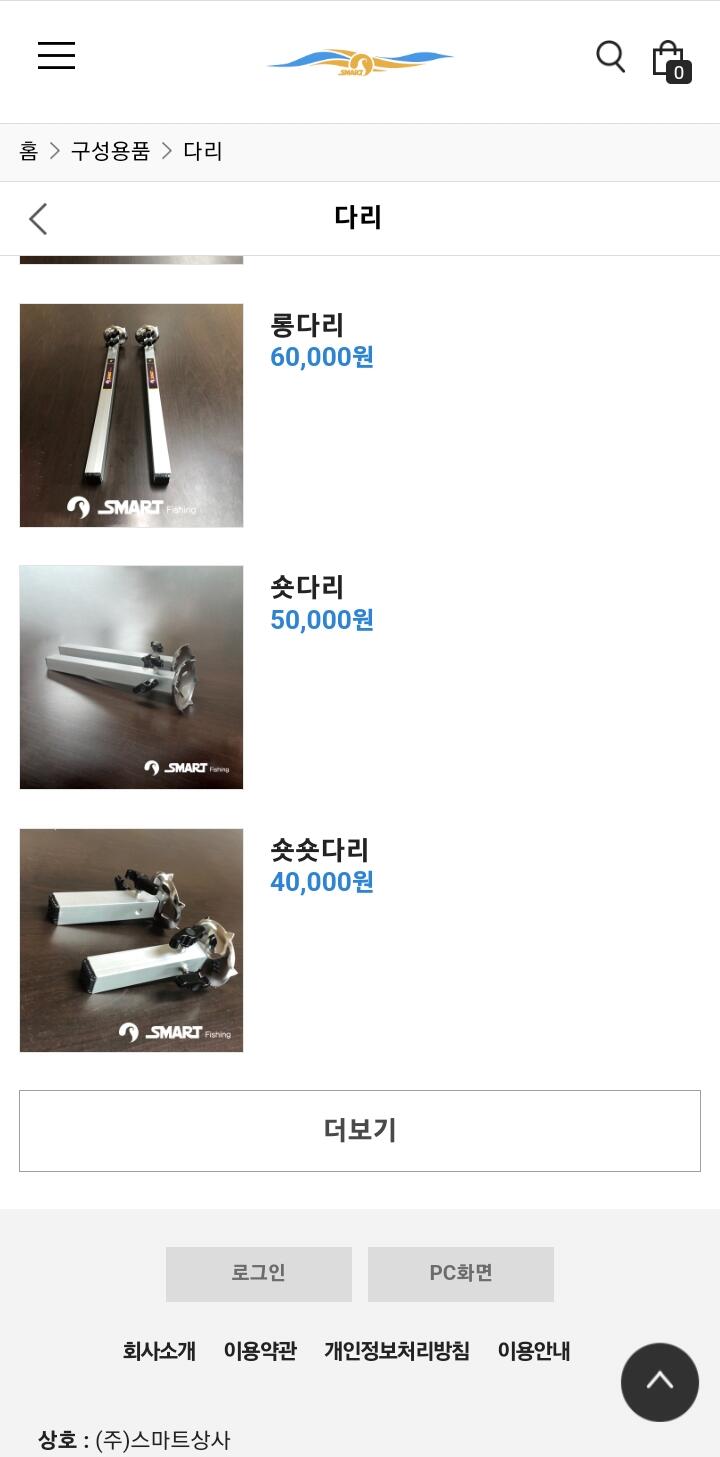The width and height of the screenshot is (720, 1457).
Task: Open the search magnifier icon
Action: tap(610, 57)
